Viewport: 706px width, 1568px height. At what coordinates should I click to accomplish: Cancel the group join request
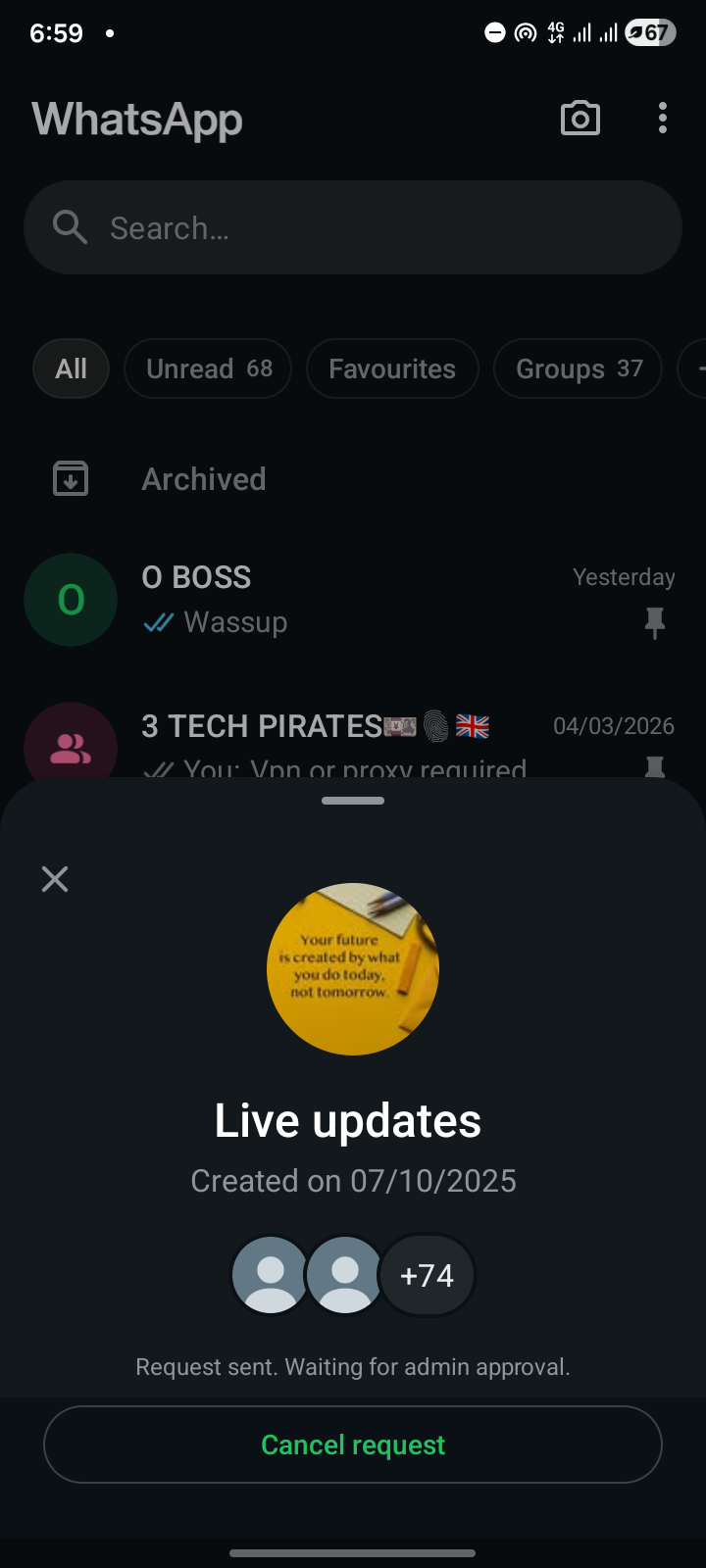pyautogui.click(x=353, y=1445)
